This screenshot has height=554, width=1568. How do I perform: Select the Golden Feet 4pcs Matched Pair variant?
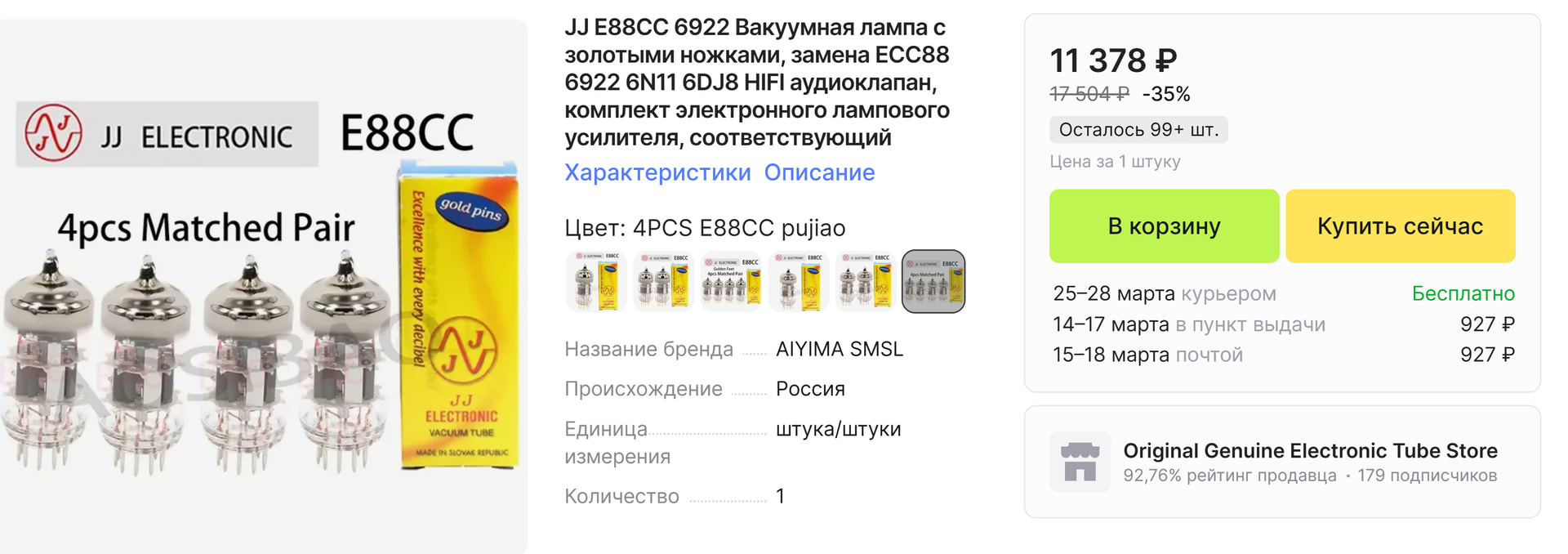tap(732, 282)
